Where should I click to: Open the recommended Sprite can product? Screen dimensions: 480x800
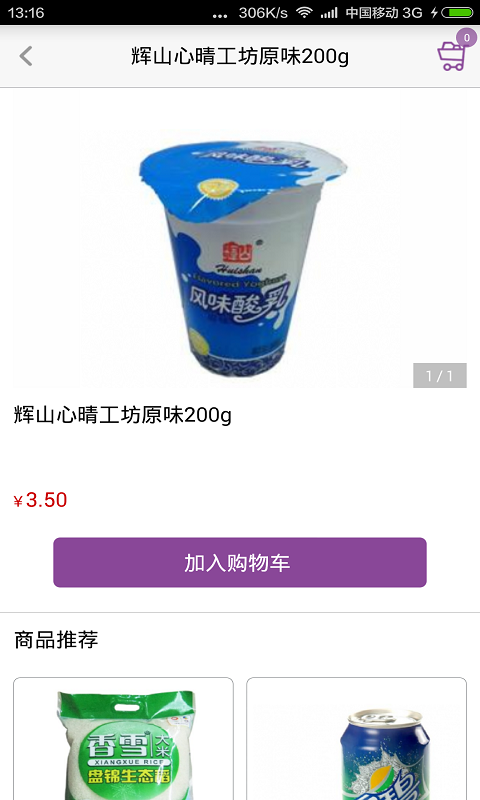(357, 739)
